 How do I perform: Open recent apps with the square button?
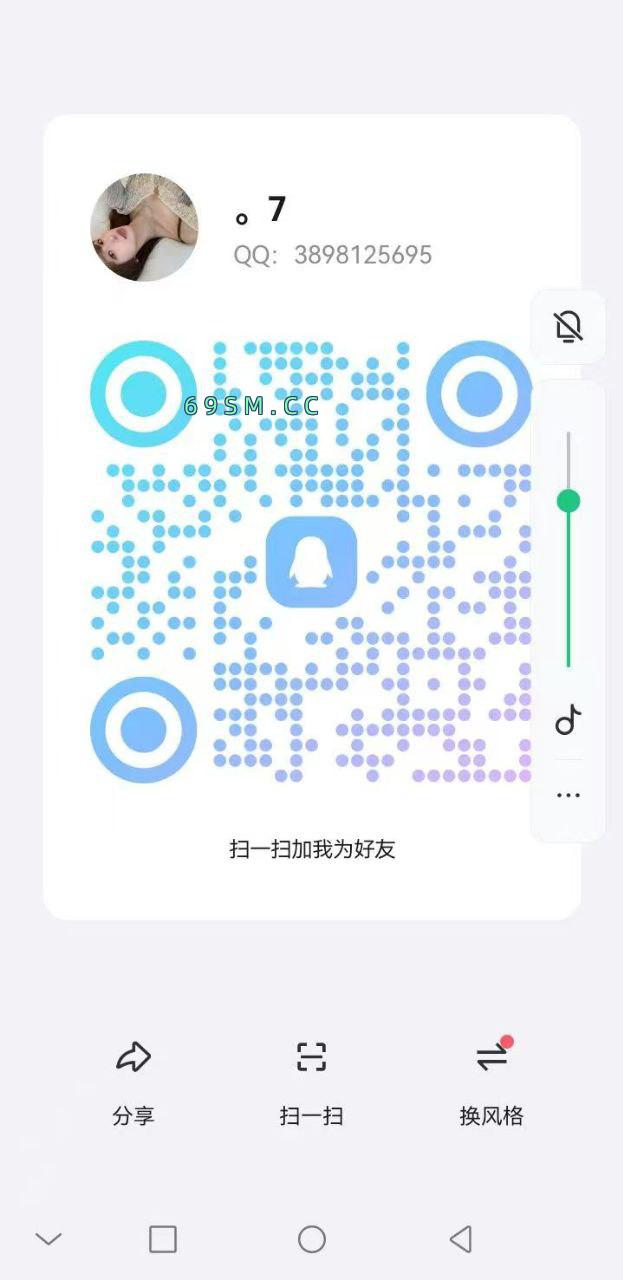tap(163, 1239)
